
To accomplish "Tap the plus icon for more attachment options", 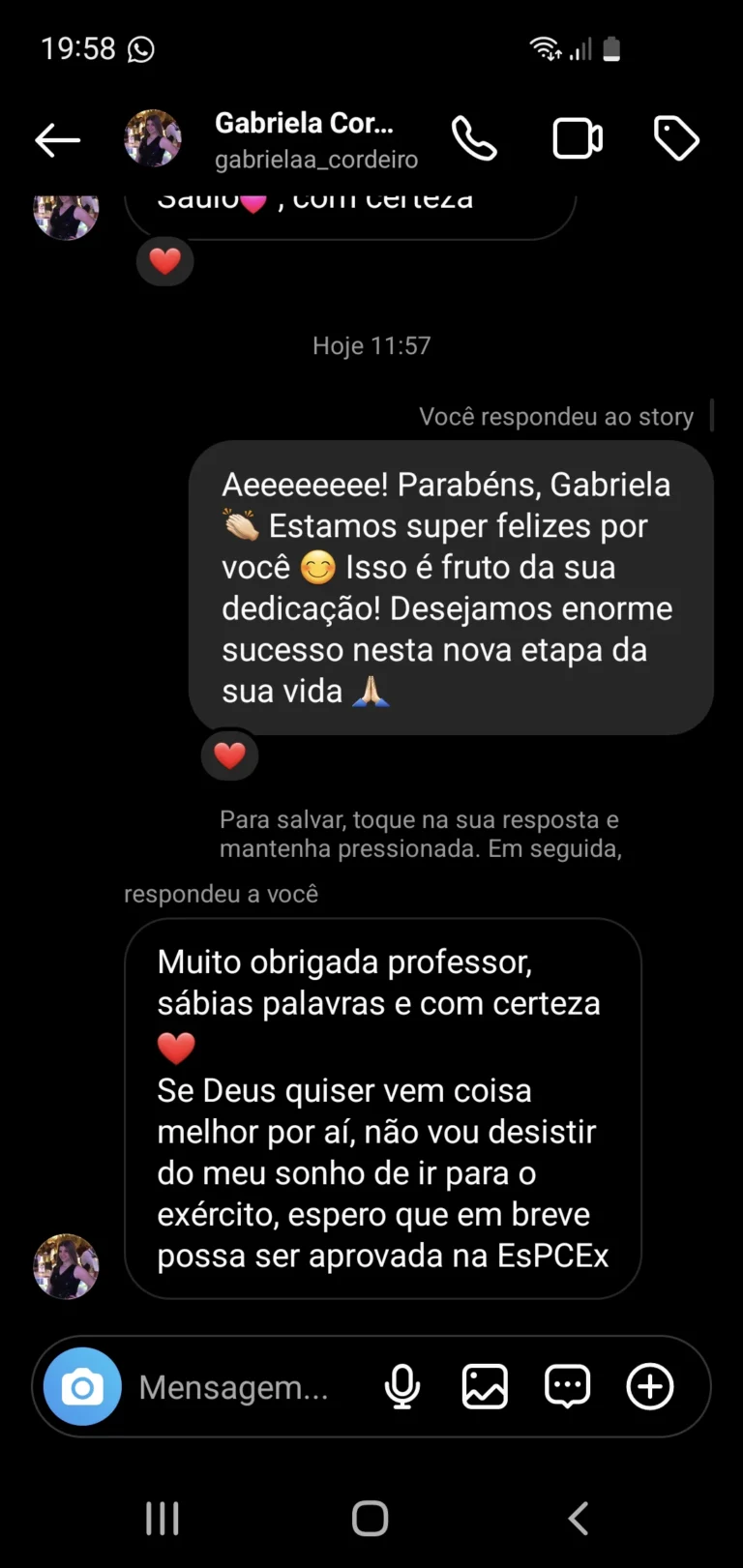I will pos(649,1386).
